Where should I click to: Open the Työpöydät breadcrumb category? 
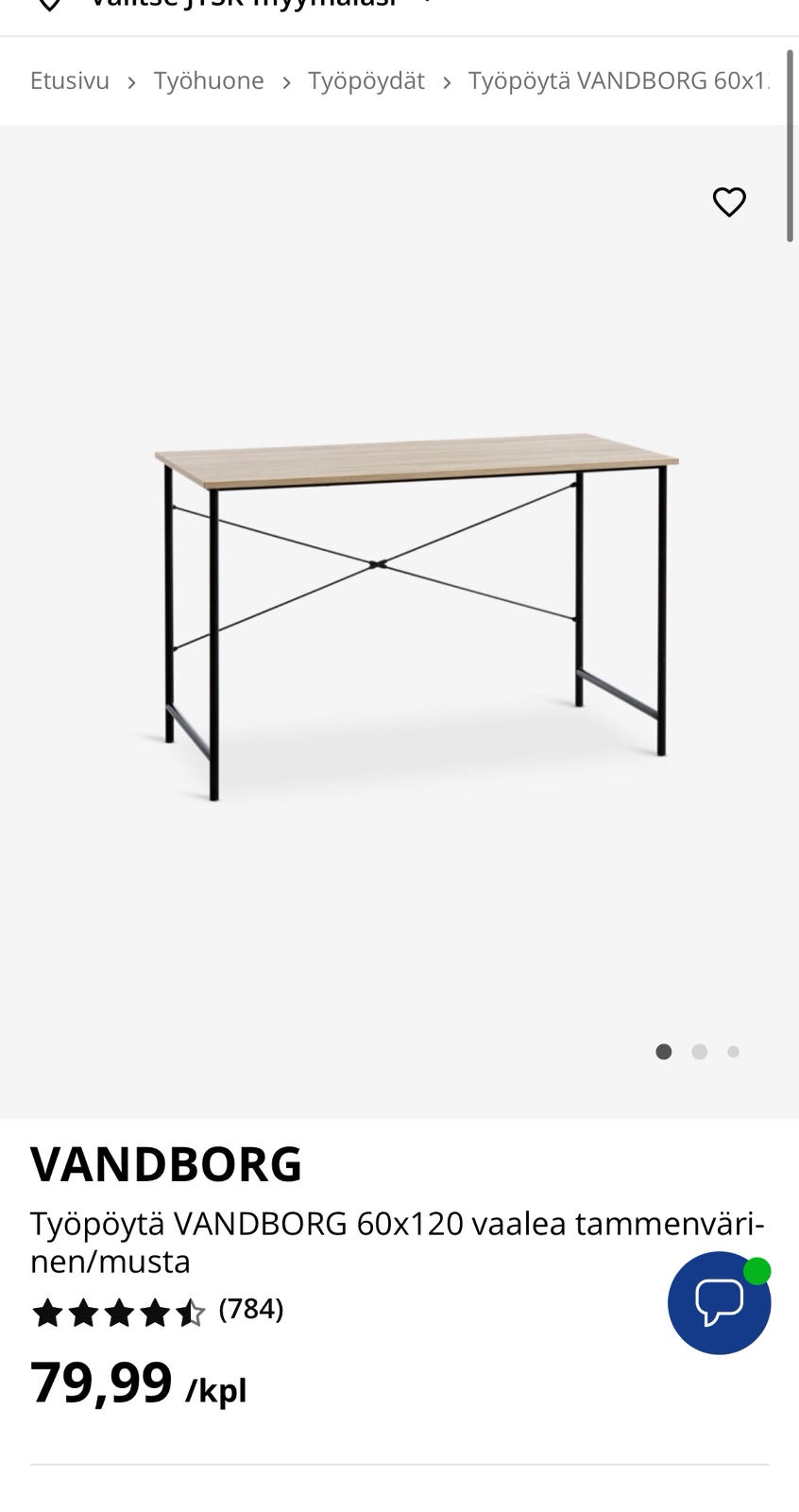(366, 81)
